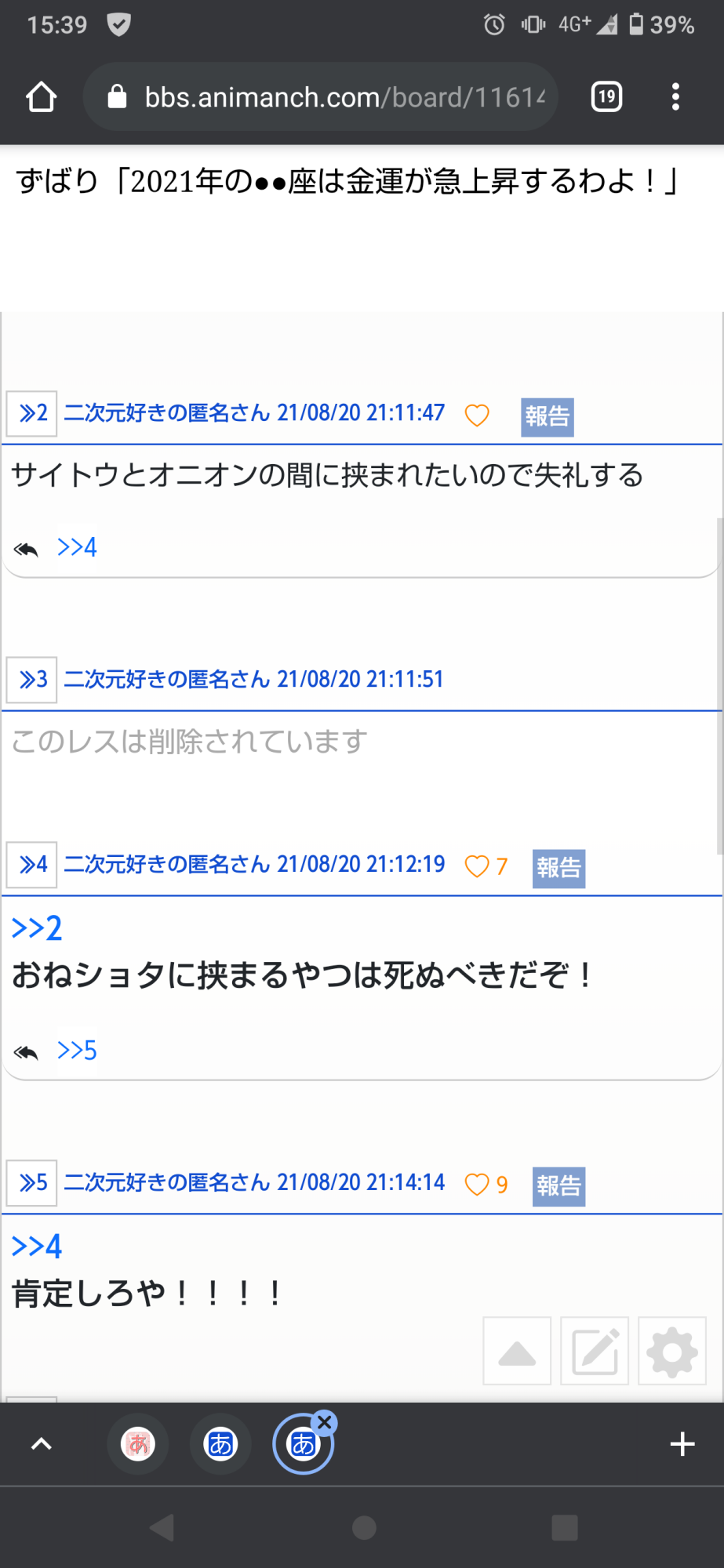
Task: Tap the bbs.animanch.com address bar
Action: point(320,97)
